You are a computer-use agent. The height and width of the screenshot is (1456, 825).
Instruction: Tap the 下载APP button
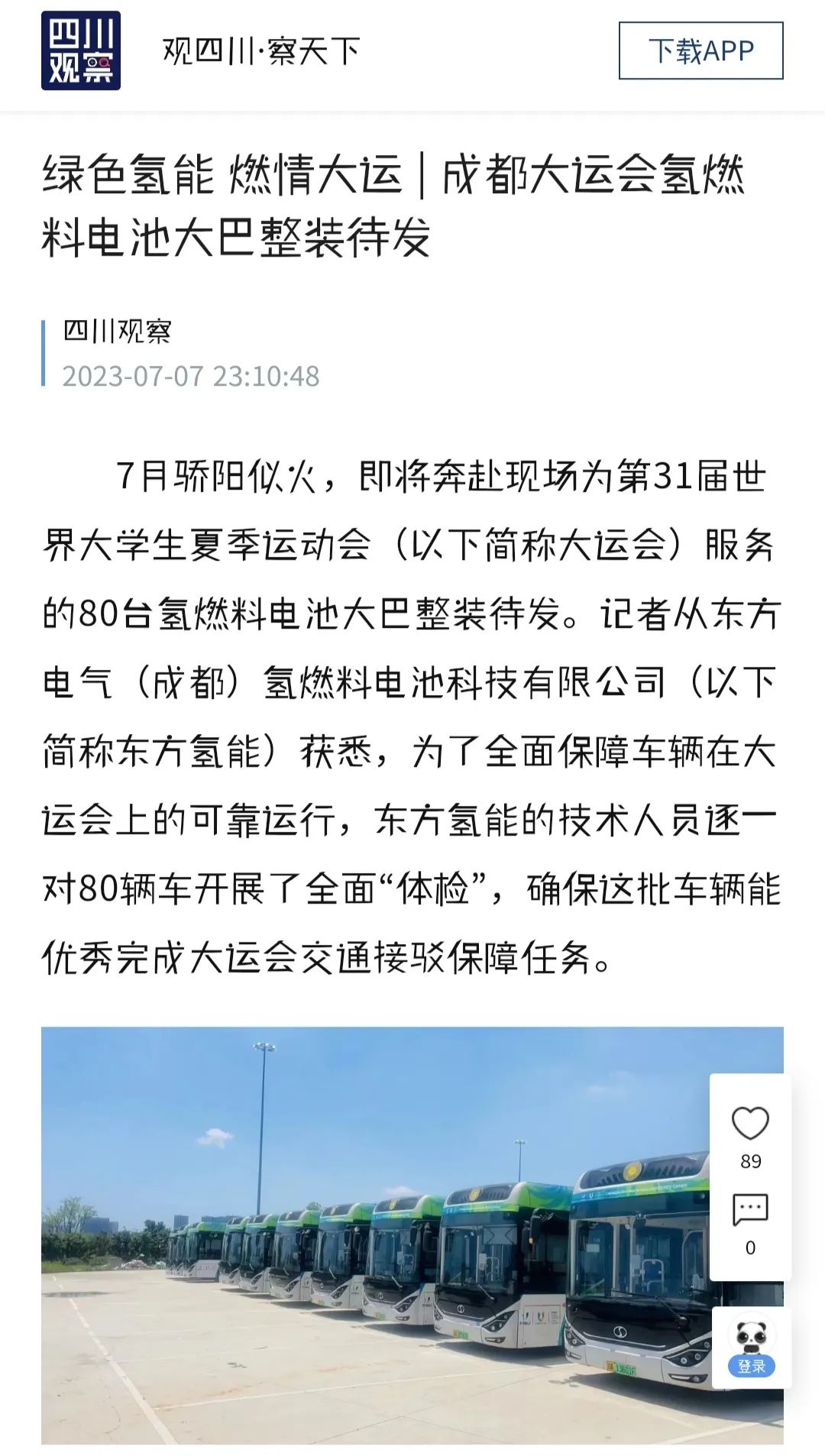tap(700, 50)
